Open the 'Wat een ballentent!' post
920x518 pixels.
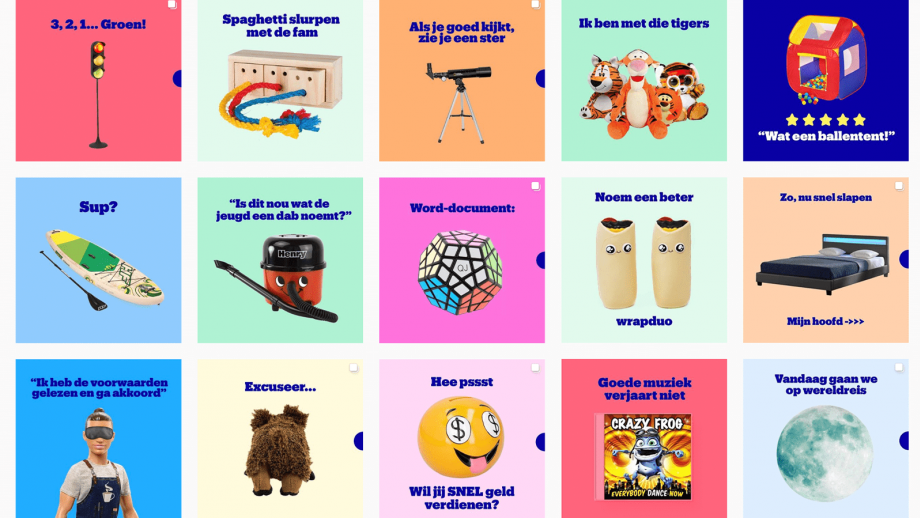click(825, 80)
